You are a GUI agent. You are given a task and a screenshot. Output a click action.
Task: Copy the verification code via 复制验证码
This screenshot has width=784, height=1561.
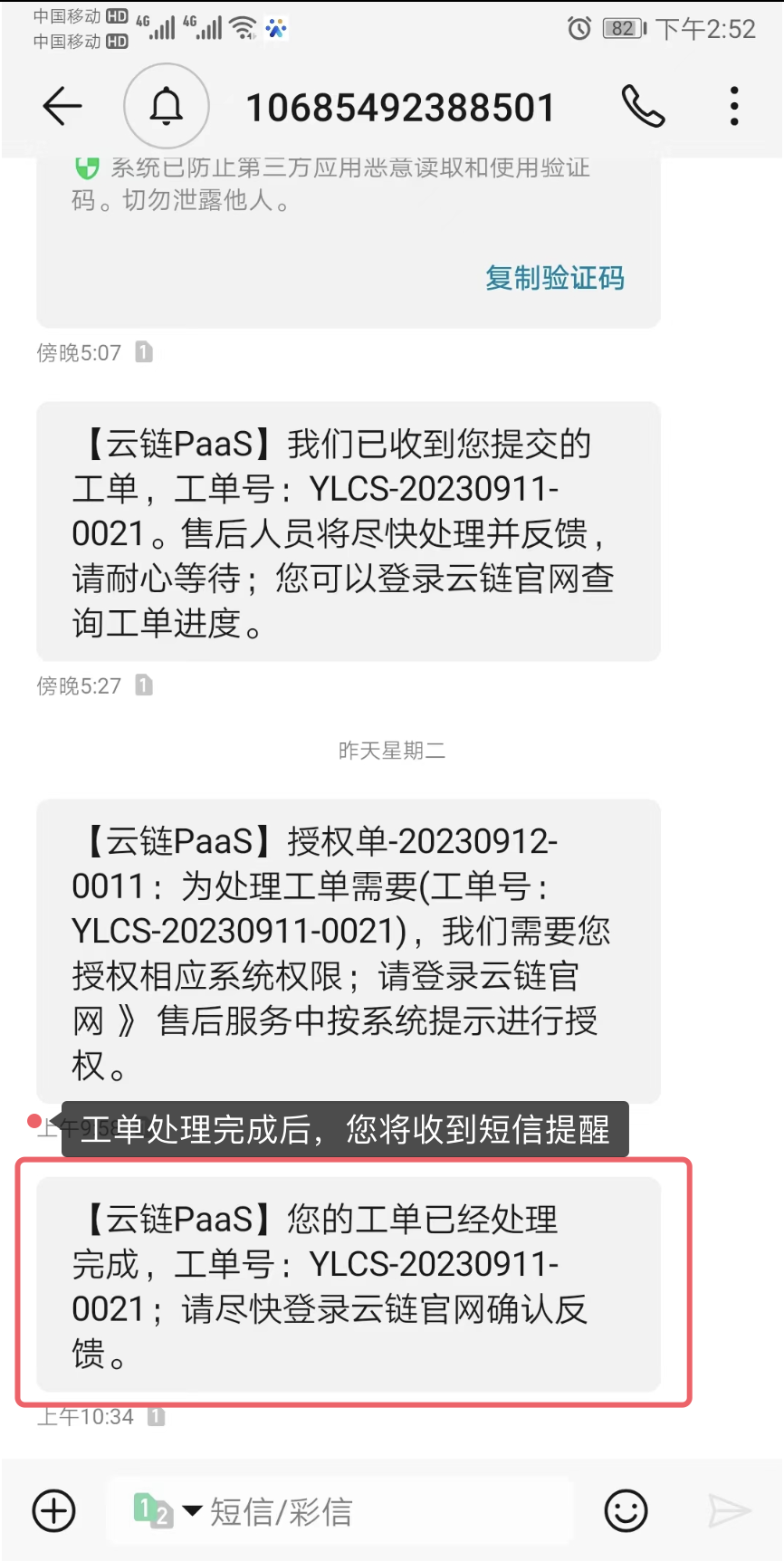coord(554,278)
